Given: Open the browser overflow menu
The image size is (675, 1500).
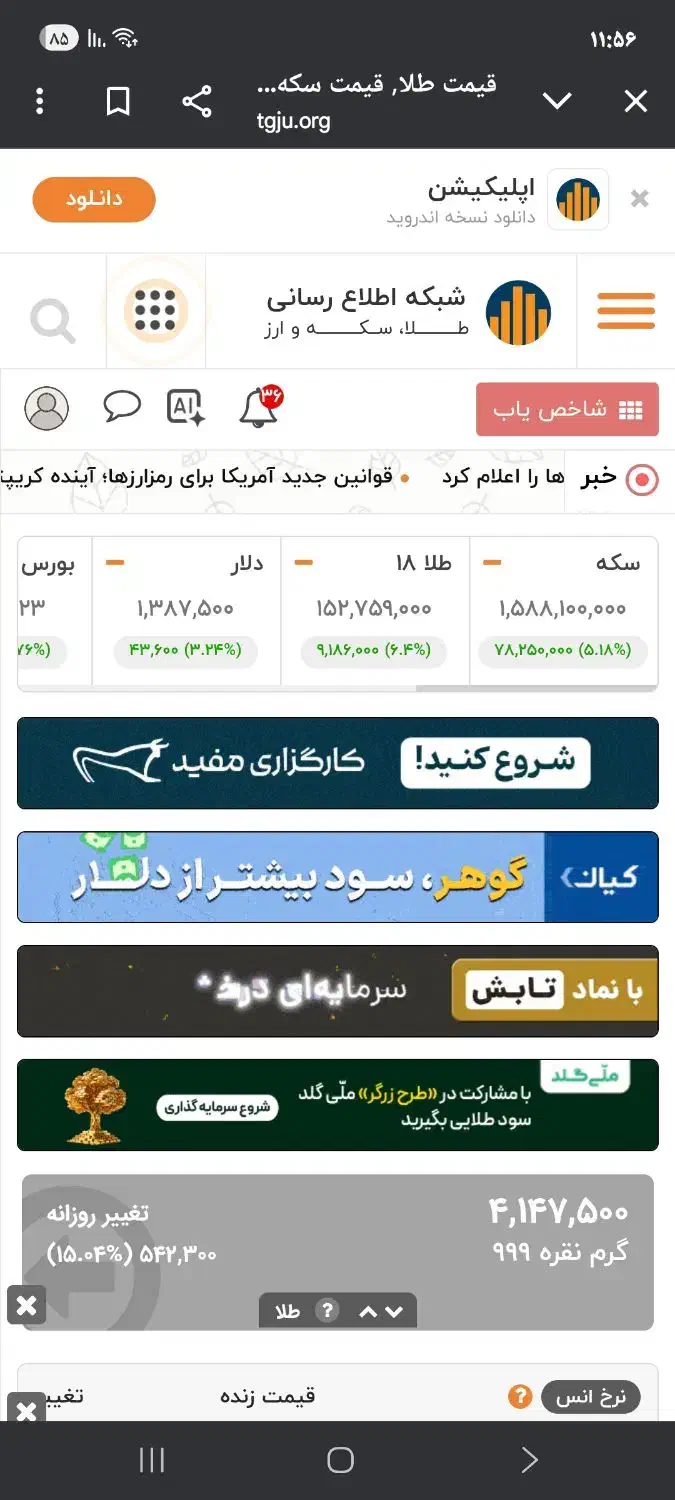Looking at the screenshot, I should tap(40, 101).
